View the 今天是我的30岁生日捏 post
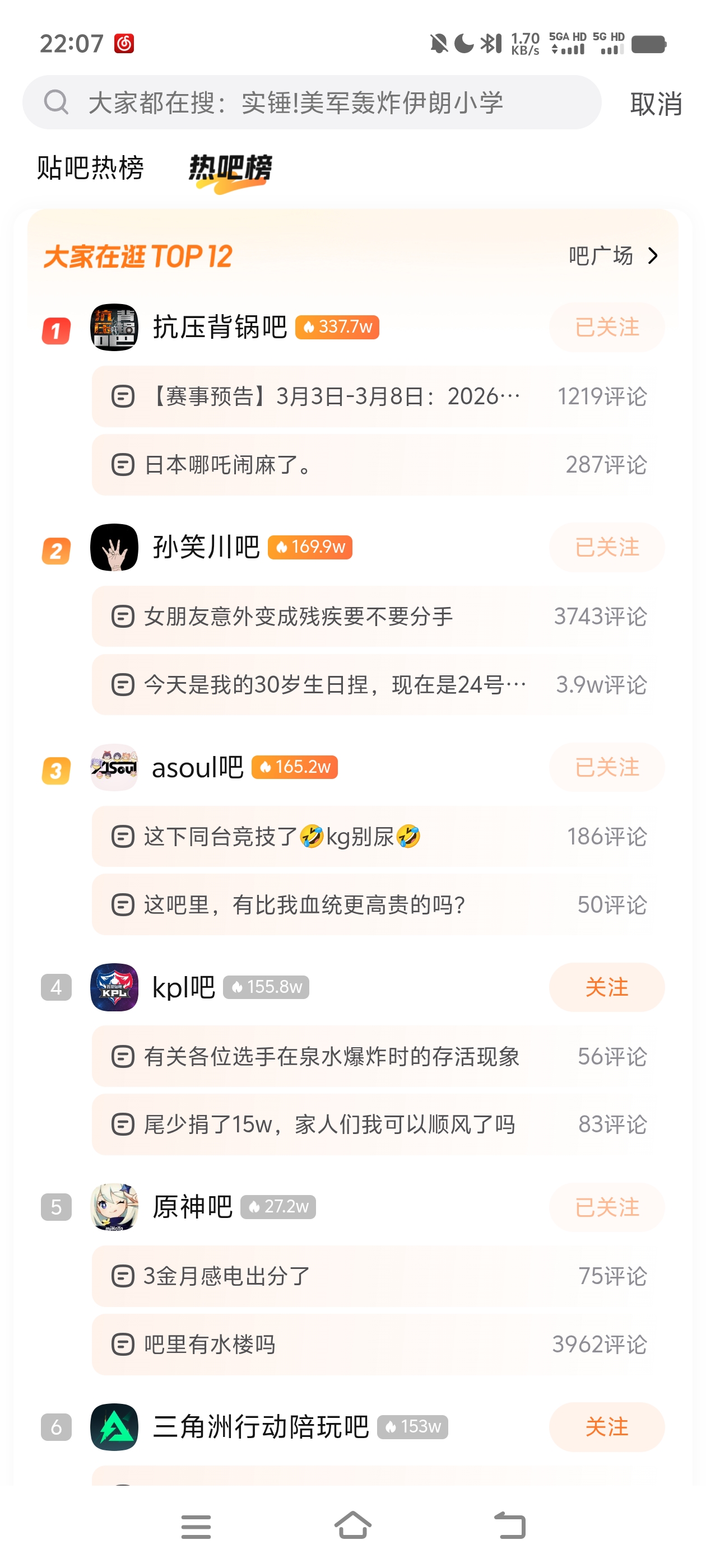The width and height of the screenshot is (706, 1568). [335, 685]
